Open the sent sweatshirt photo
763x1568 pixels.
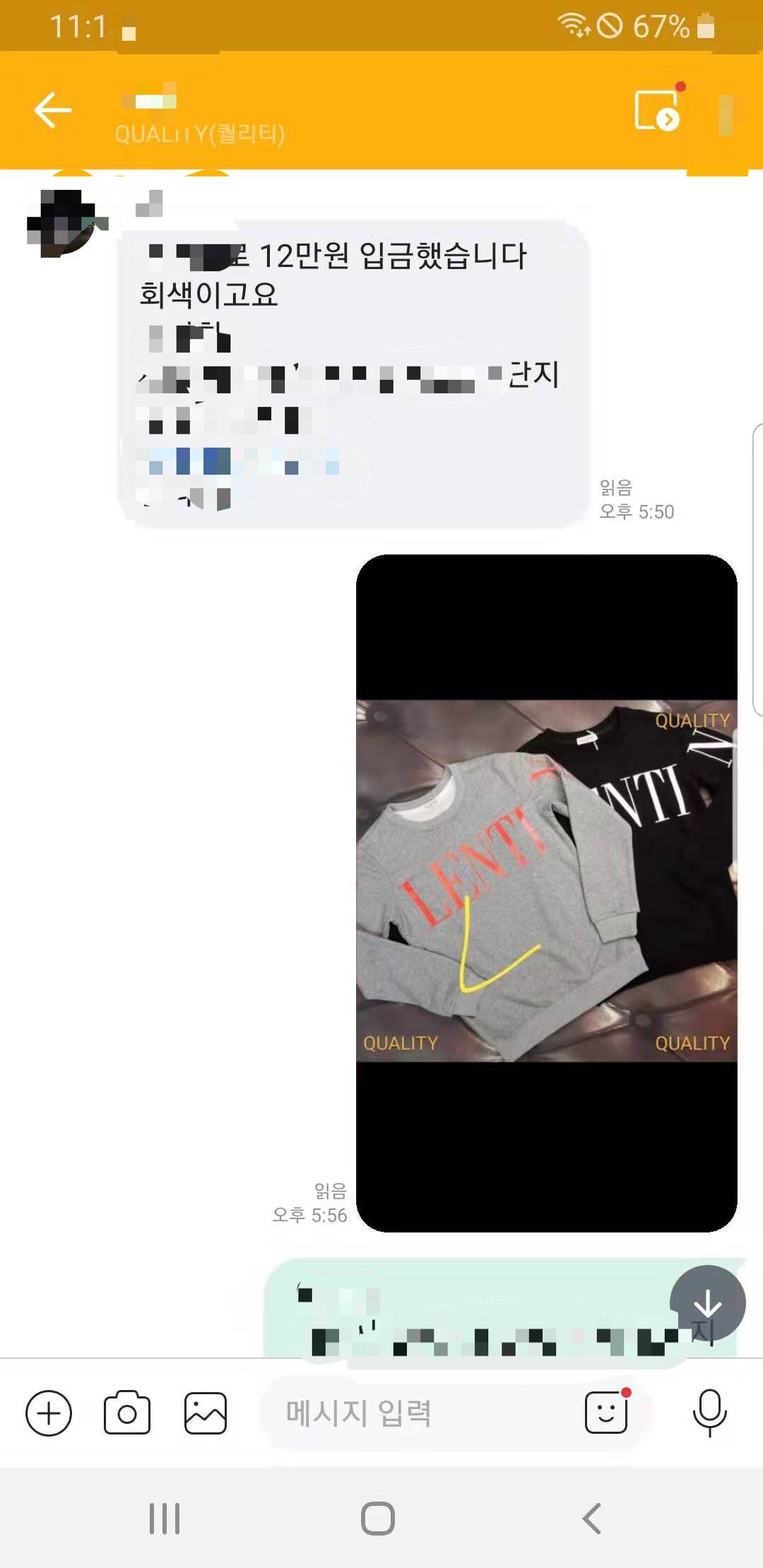[x=546, y=893]
